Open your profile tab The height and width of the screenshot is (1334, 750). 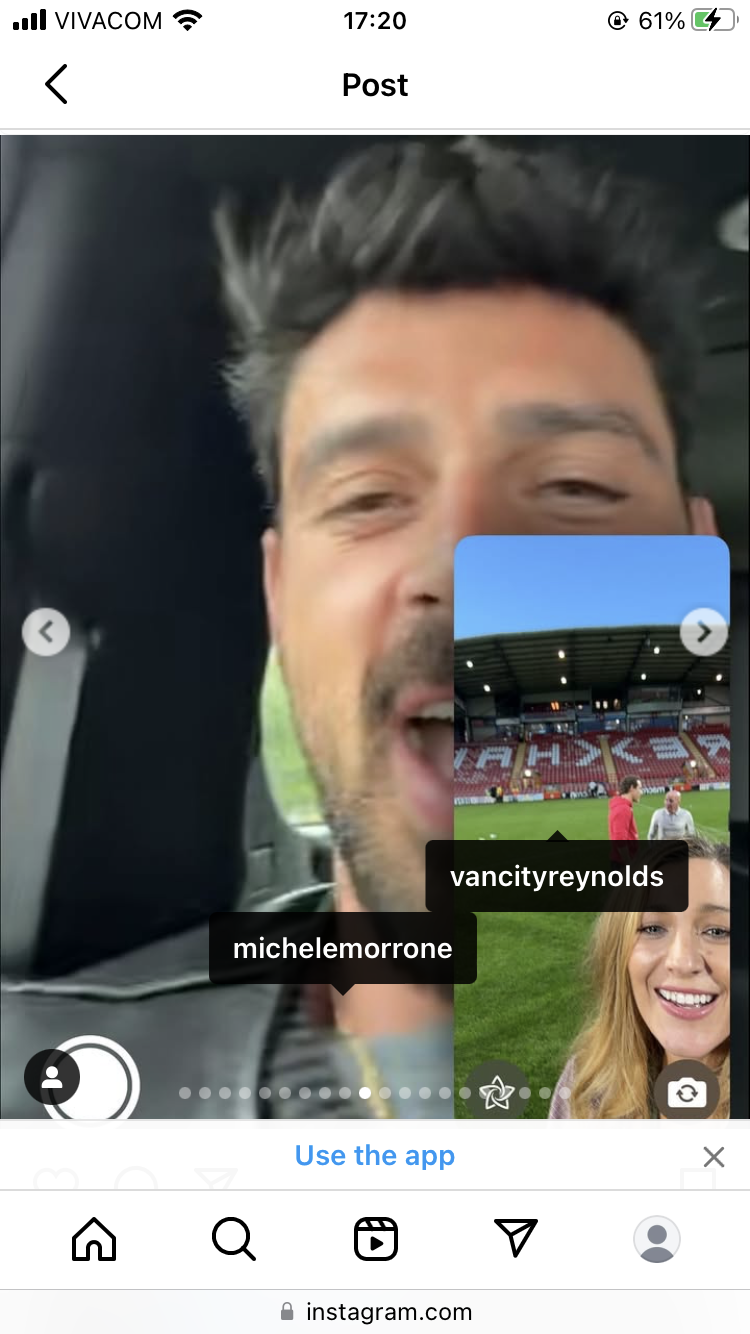[657, 1240]
